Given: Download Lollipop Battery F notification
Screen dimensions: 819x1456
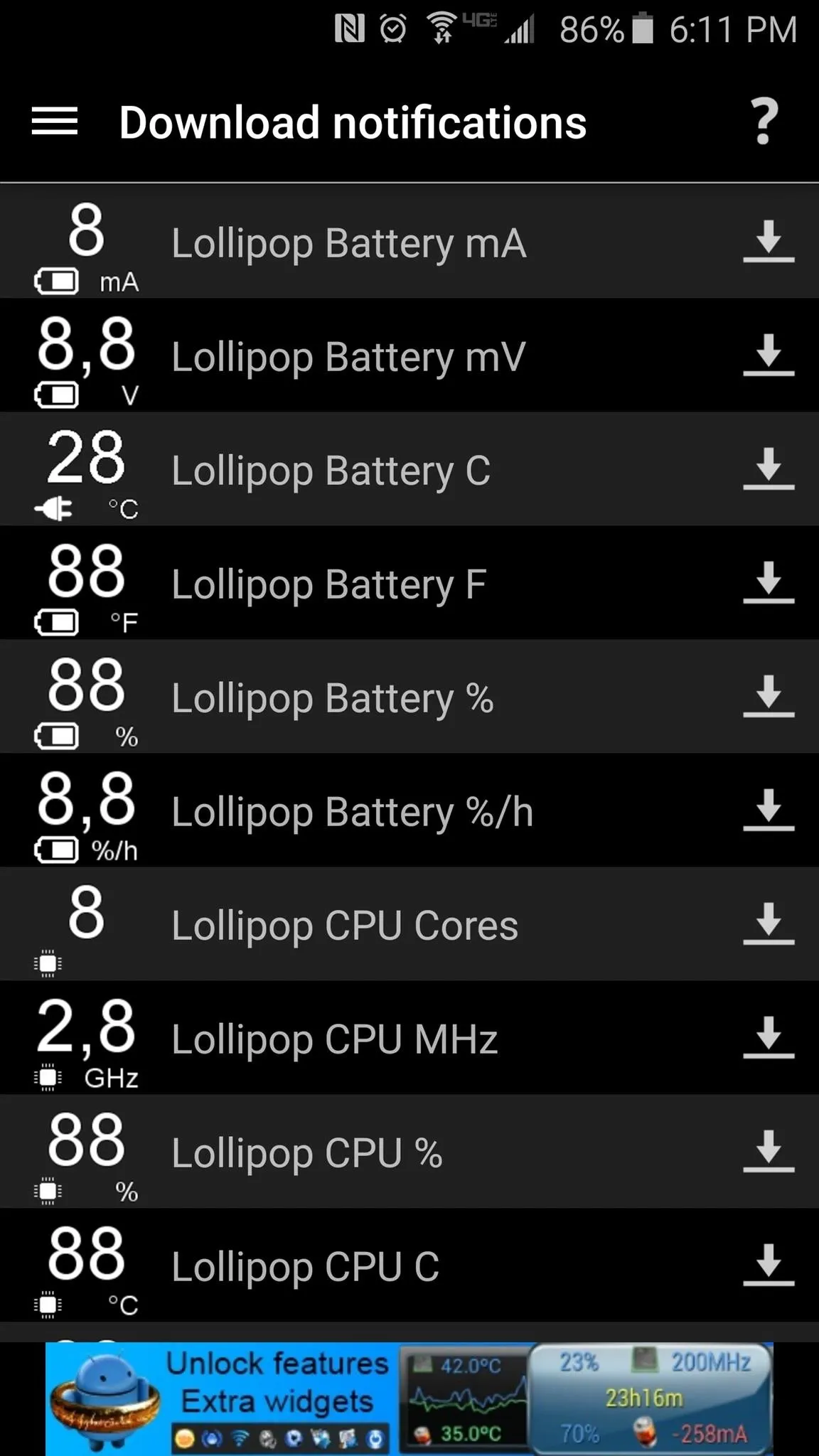Looking at the screenshot, I should coord(769,583).
